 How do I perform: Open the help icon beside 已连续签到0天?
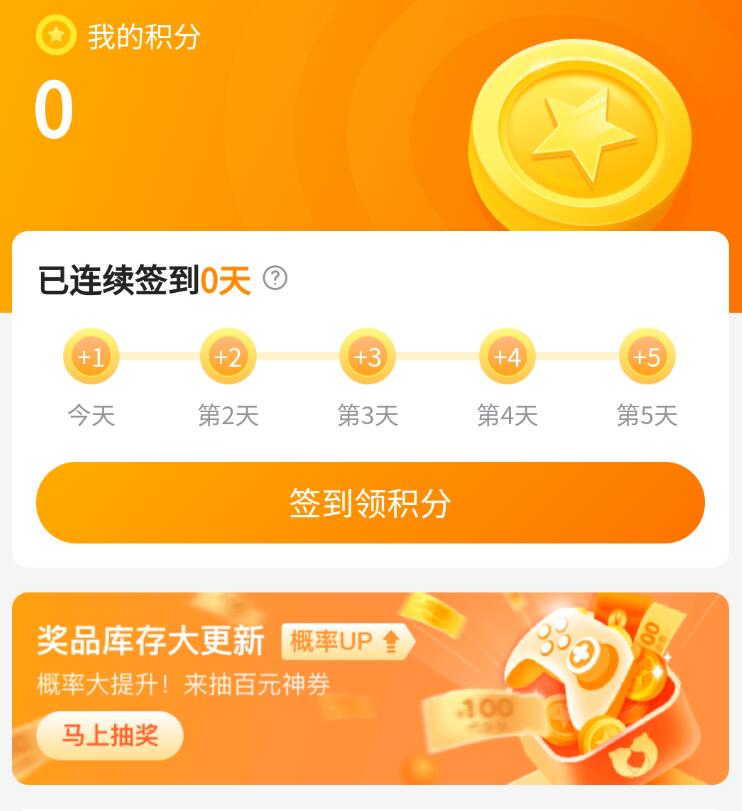click(x=275, y=278)
